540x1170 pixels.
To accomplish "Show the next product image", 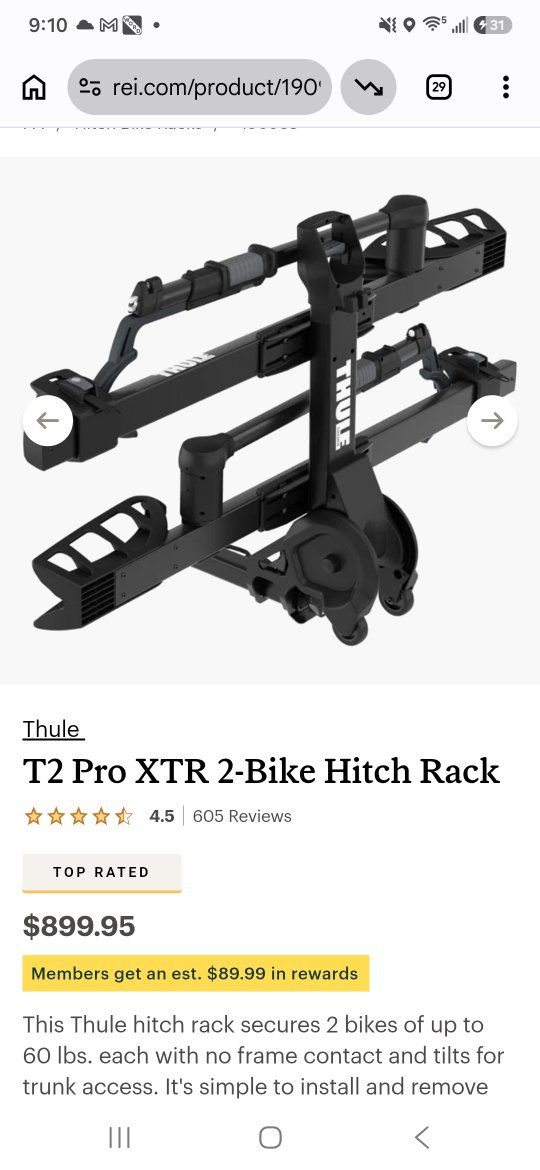I will [x=492, y=421].
